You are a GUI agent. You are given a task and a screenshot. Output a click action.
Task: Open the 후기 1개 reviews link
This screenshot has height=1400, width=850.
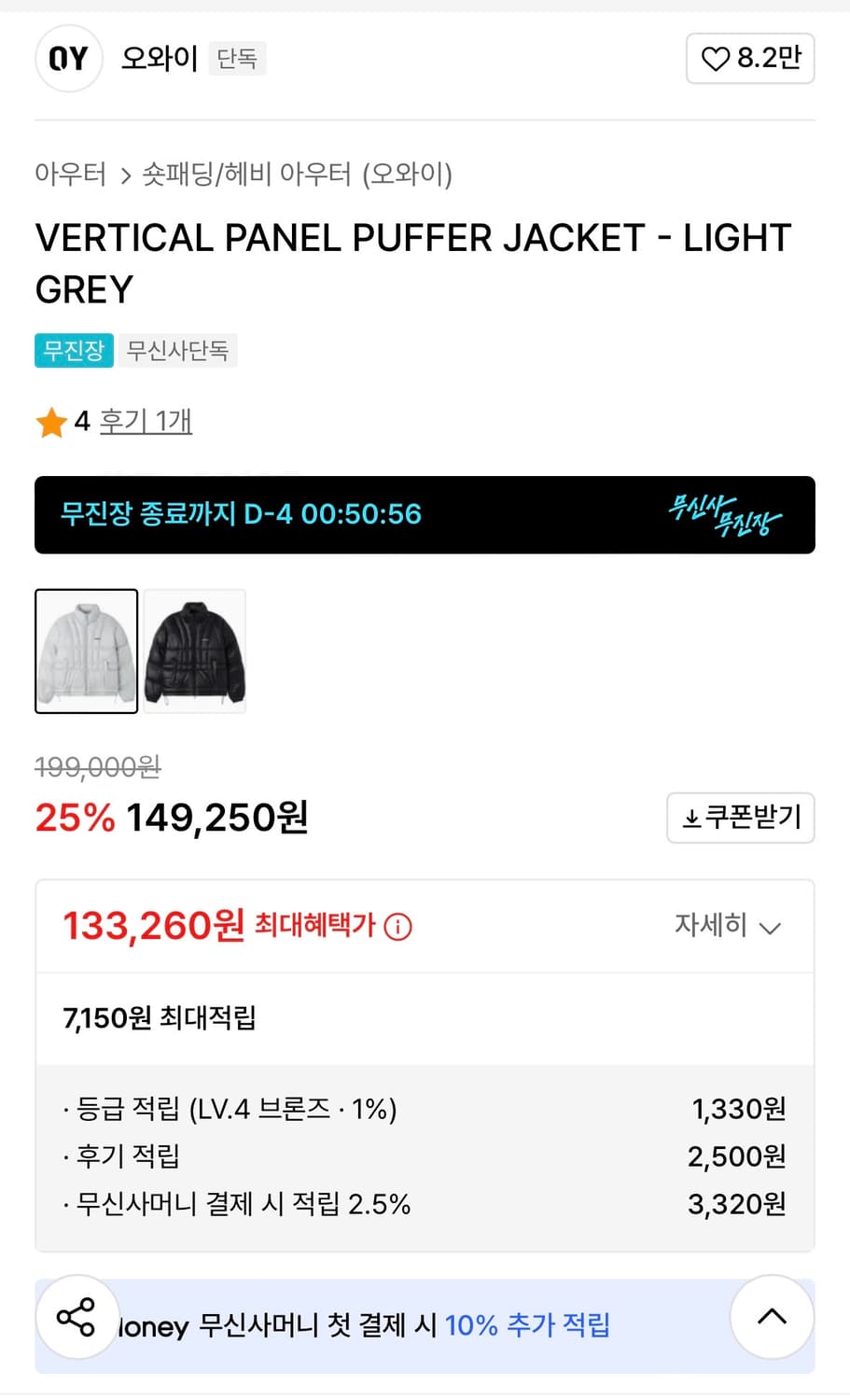pos(146,421)
